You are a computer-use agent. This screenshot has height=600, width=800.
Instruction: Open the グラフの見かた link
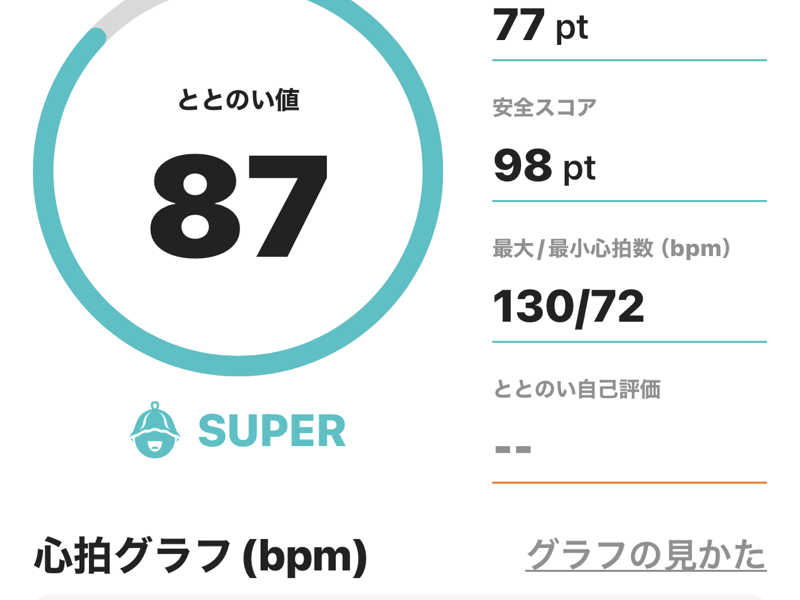pos(645,554)
